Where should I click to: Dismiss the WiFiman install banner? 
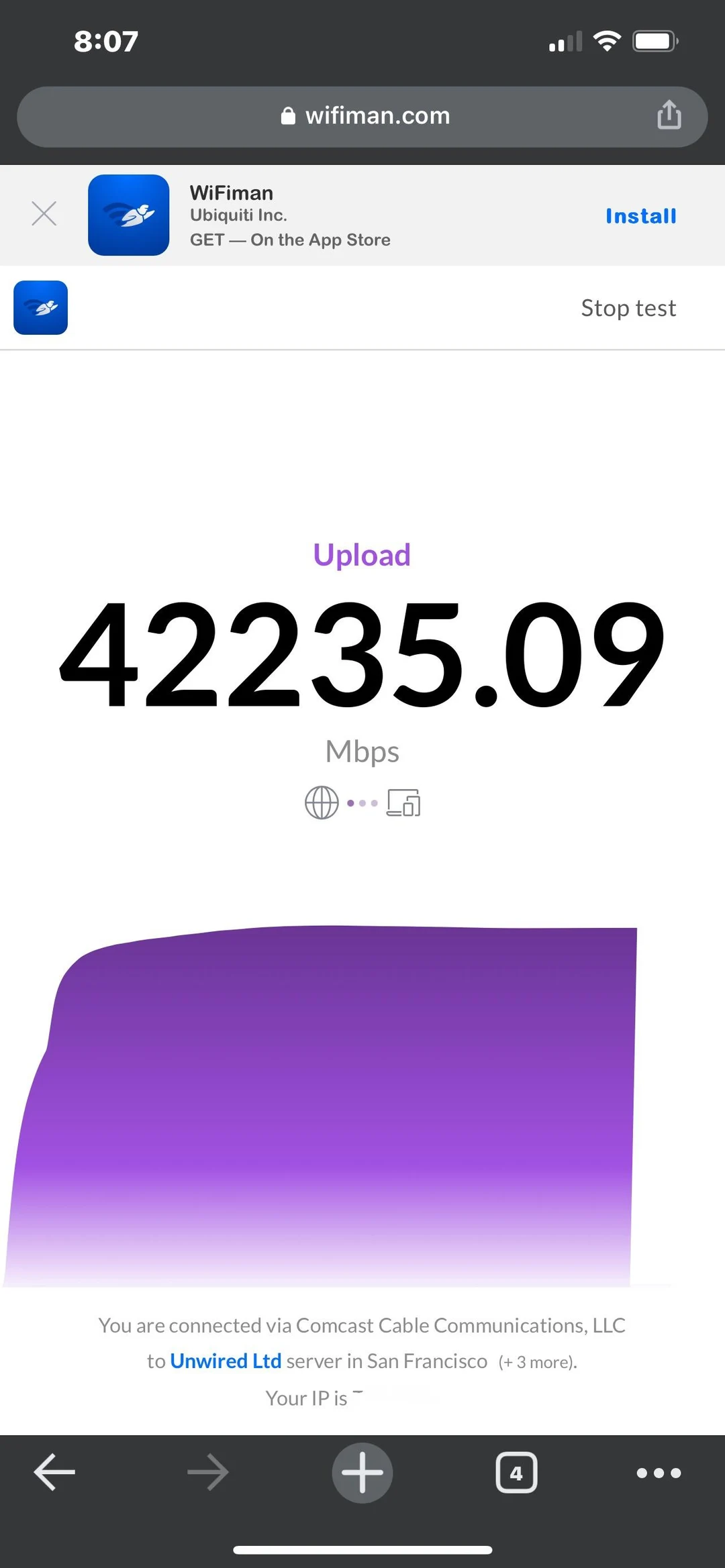tap(44, 213)
